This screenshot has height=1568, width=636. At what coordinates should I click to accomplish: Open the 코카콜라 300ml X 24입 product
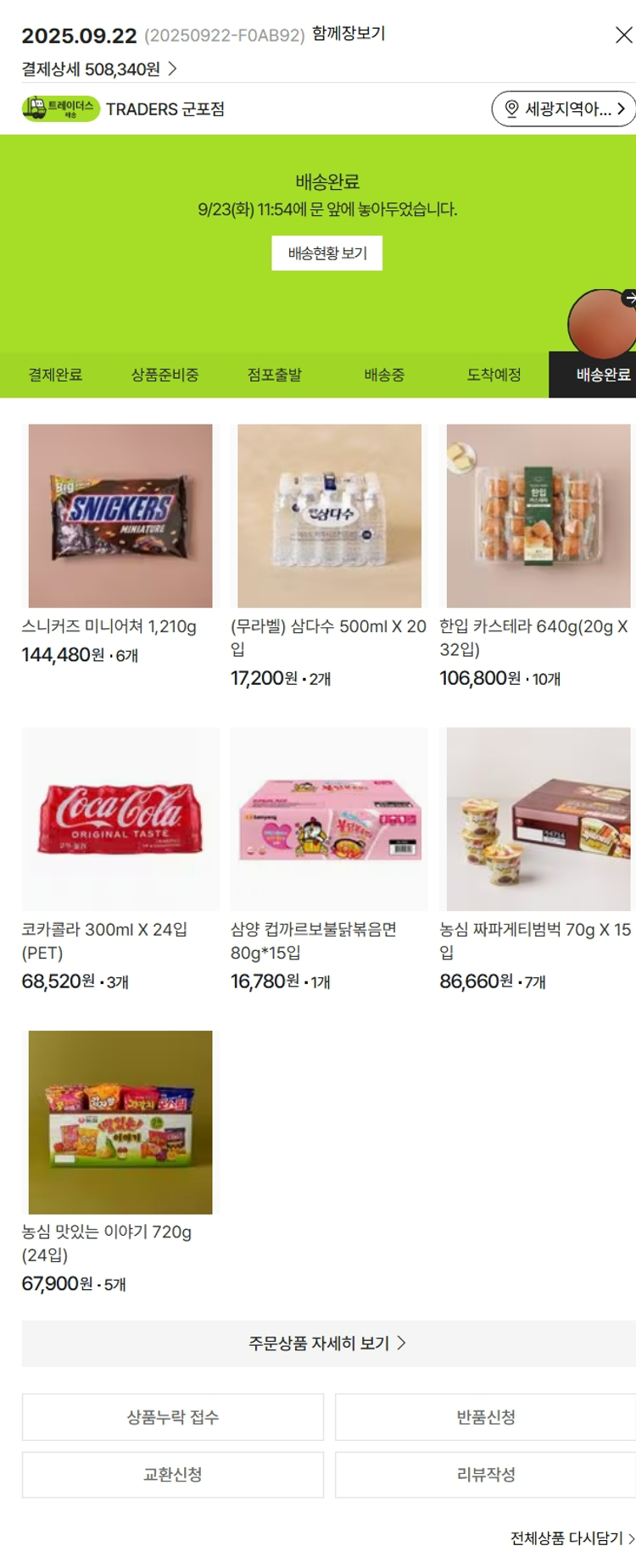pyautogui.click(x=120, y=819)
